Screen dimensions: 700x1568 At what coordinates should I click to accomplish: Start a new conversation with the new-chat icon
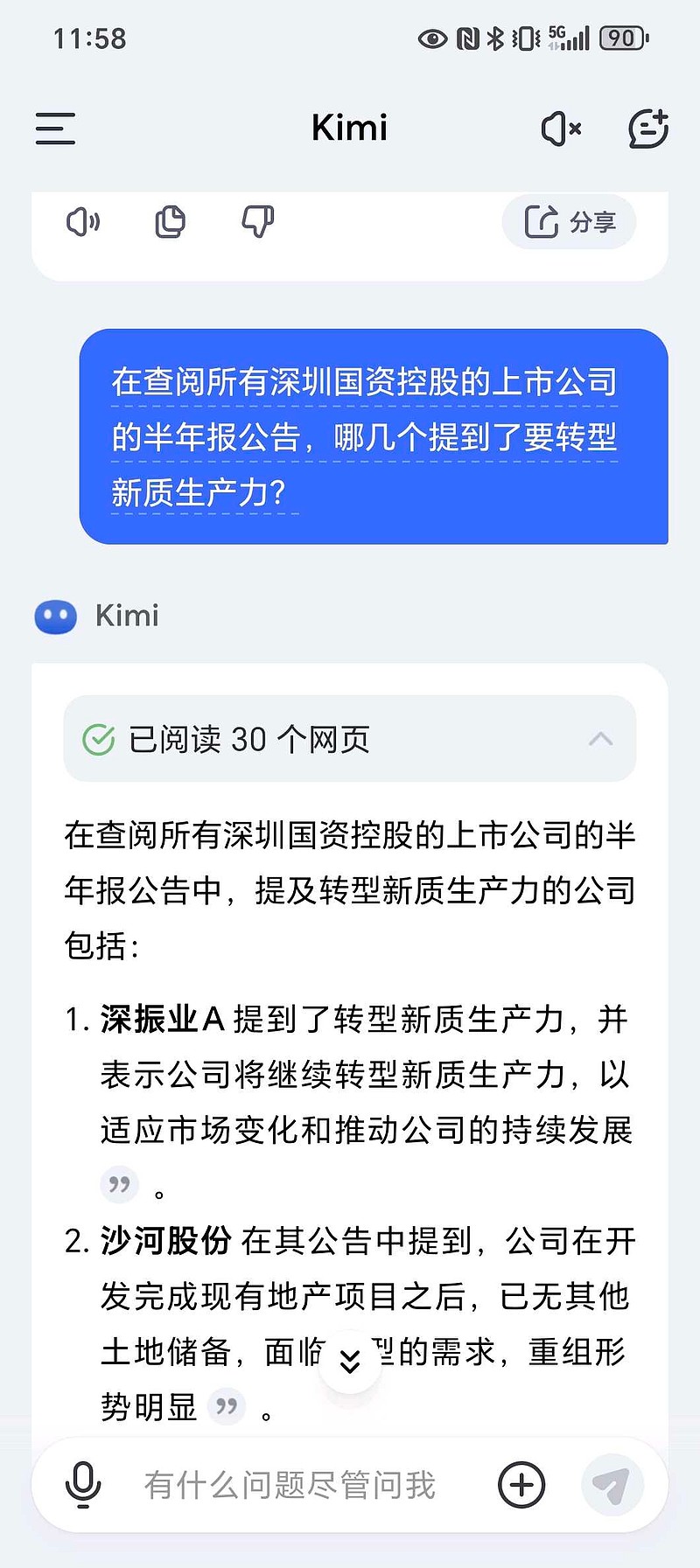[x=648, y=129]
